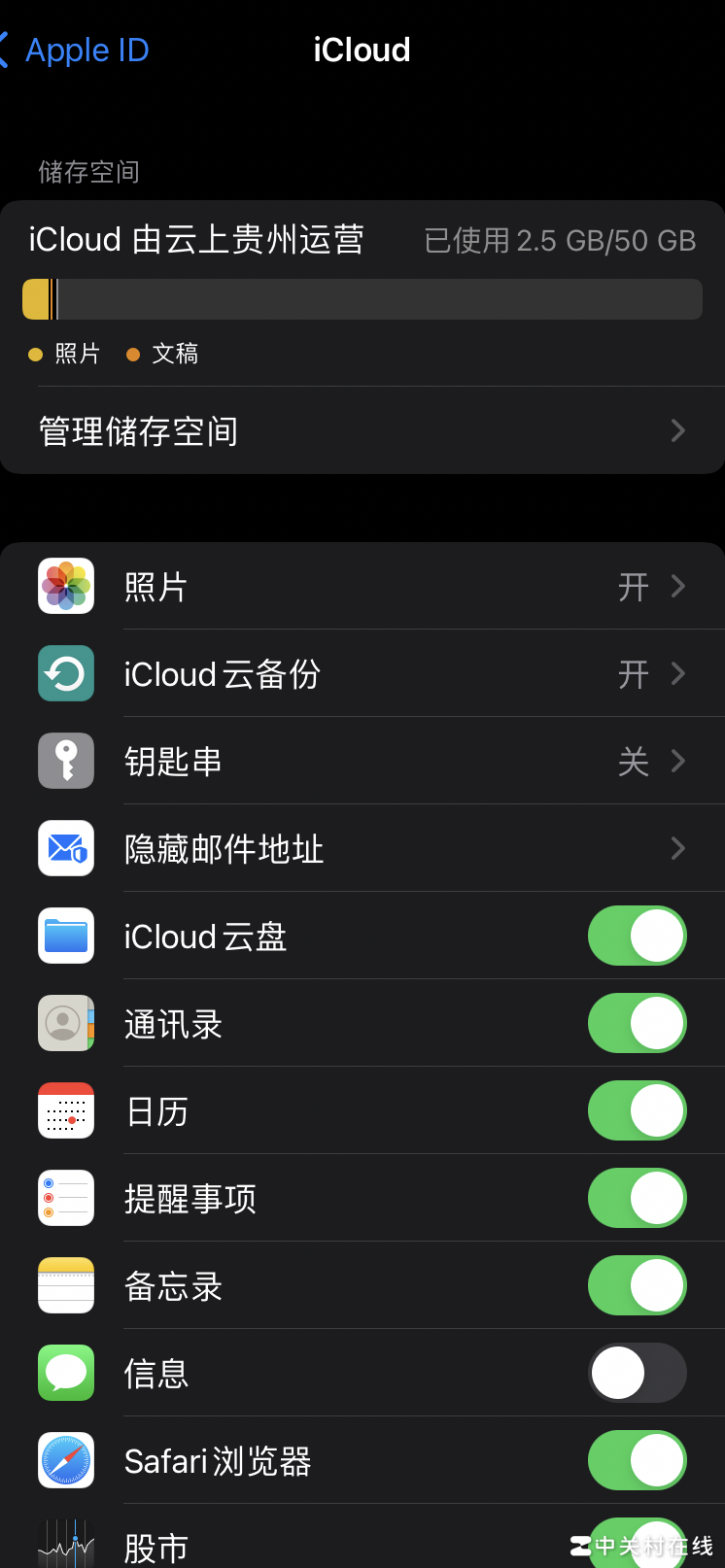Open 隐藏邮件地址 settings

(x=362, y=849)
